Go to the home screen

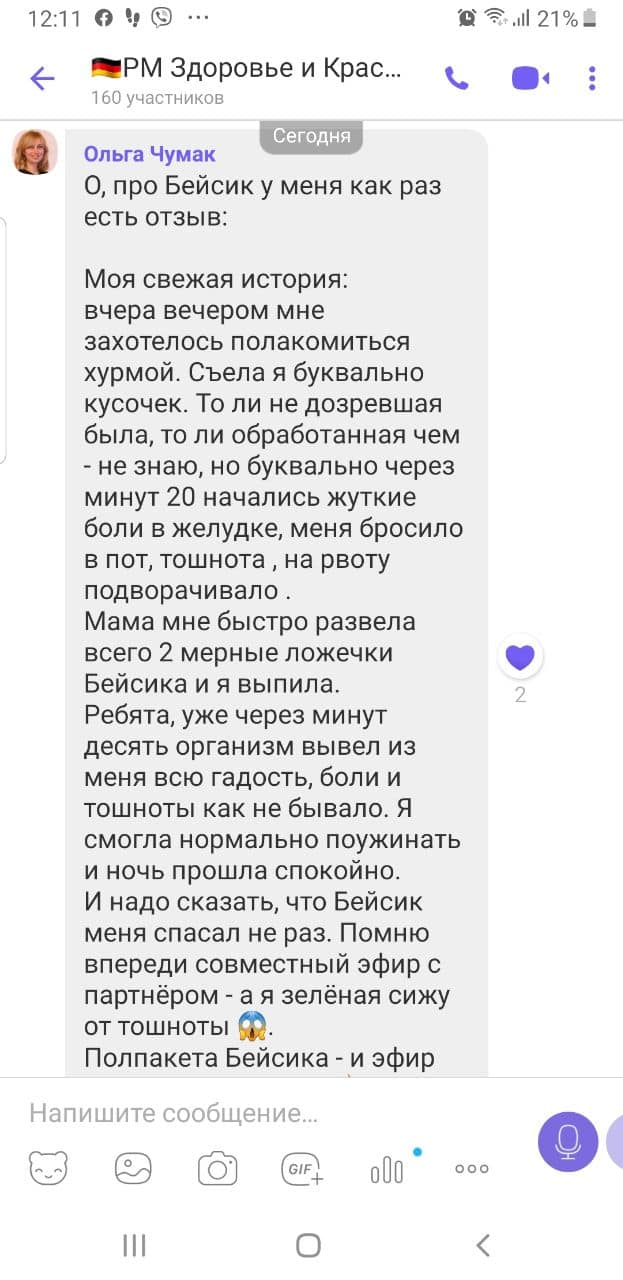[x=309, y=1245]
